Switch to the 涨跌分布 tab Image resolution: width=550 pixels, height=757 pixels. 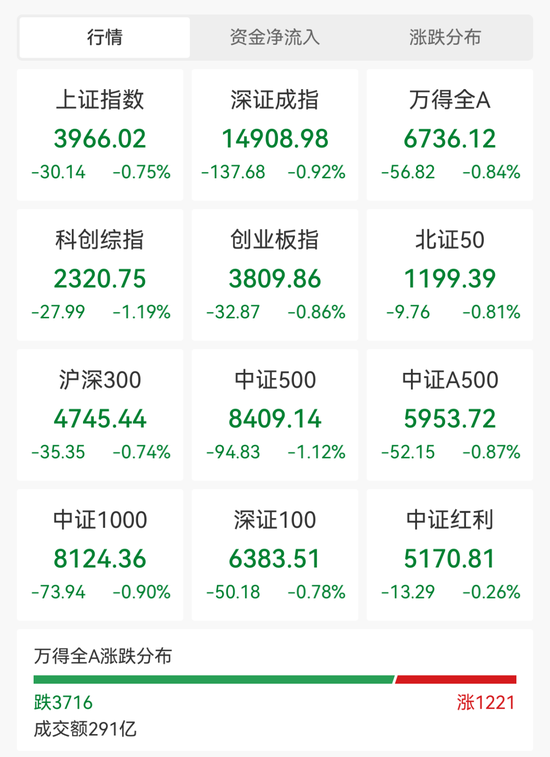445,38
